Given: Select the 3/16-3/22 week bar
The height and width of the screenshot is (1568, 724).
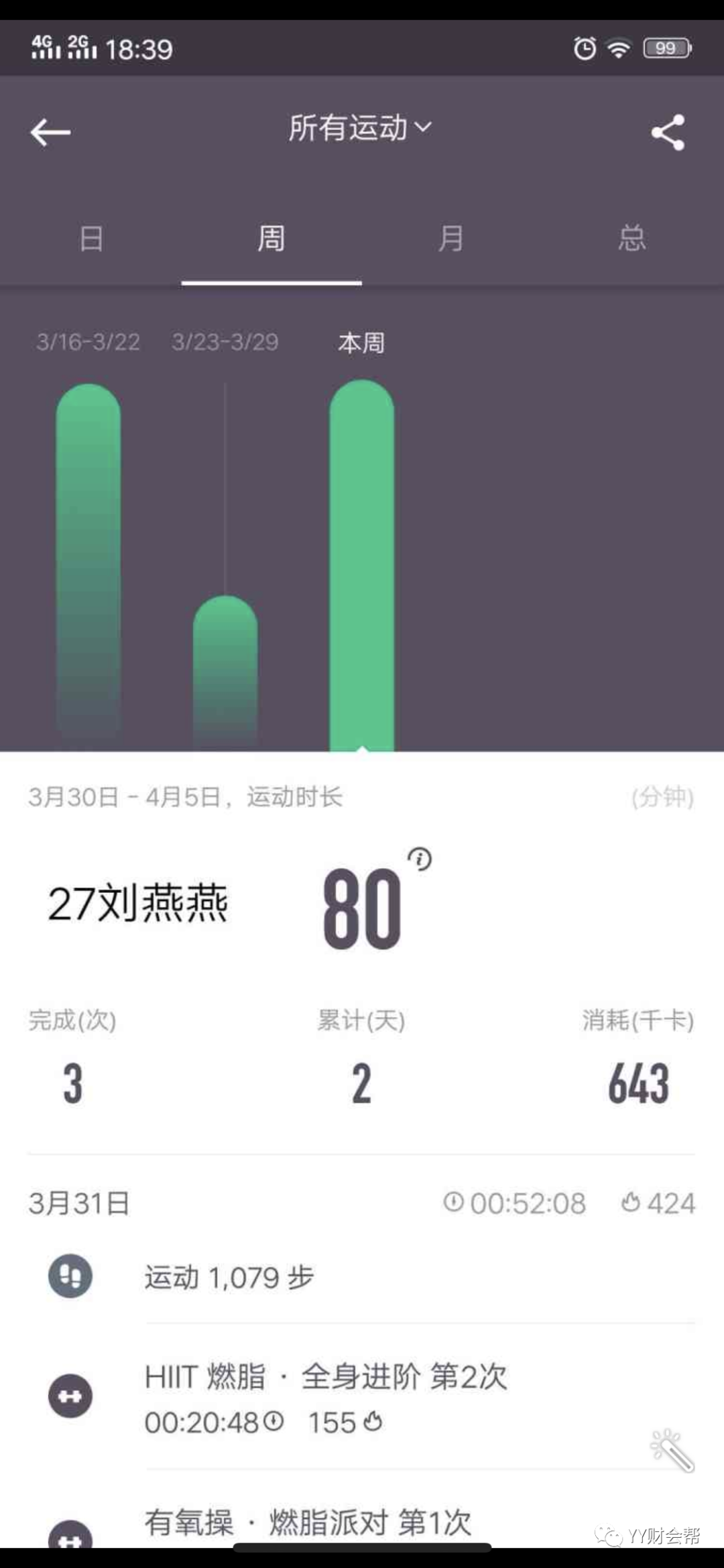Looking at the screenshot, I should pos(88,563).
